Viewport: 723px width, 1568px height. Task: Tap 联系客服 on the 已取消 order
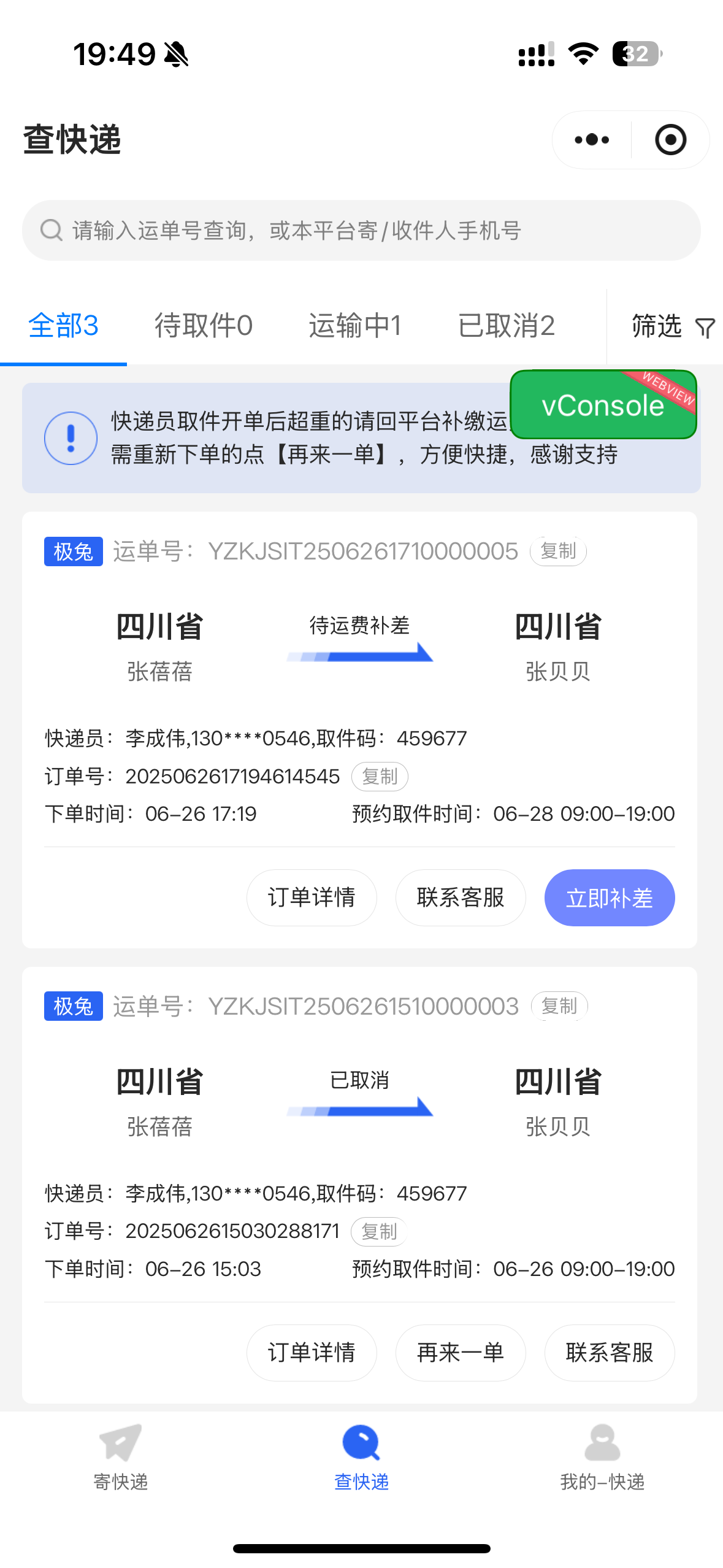610,1353
